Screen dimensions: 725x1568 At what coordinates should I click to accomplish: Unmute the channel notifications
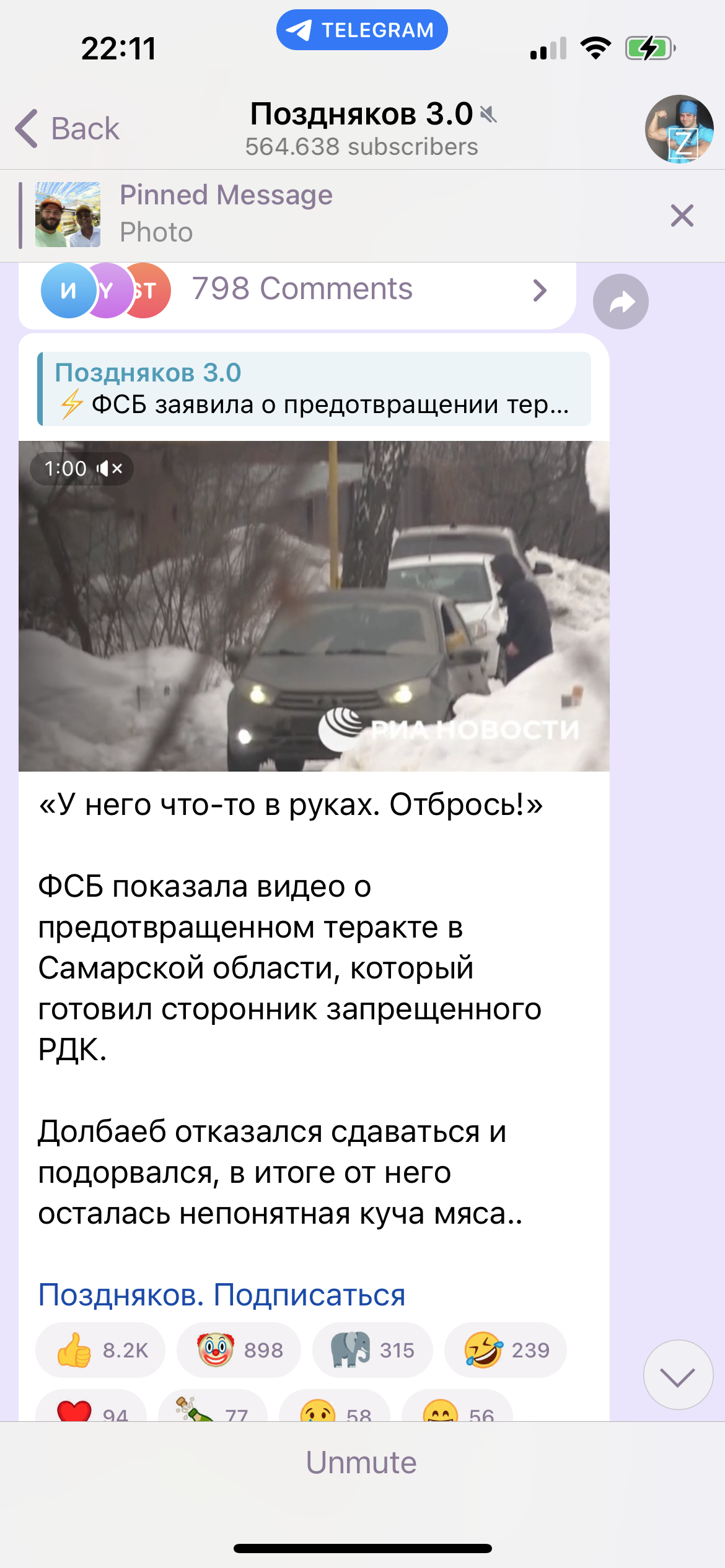click(x=362, y=1463)
